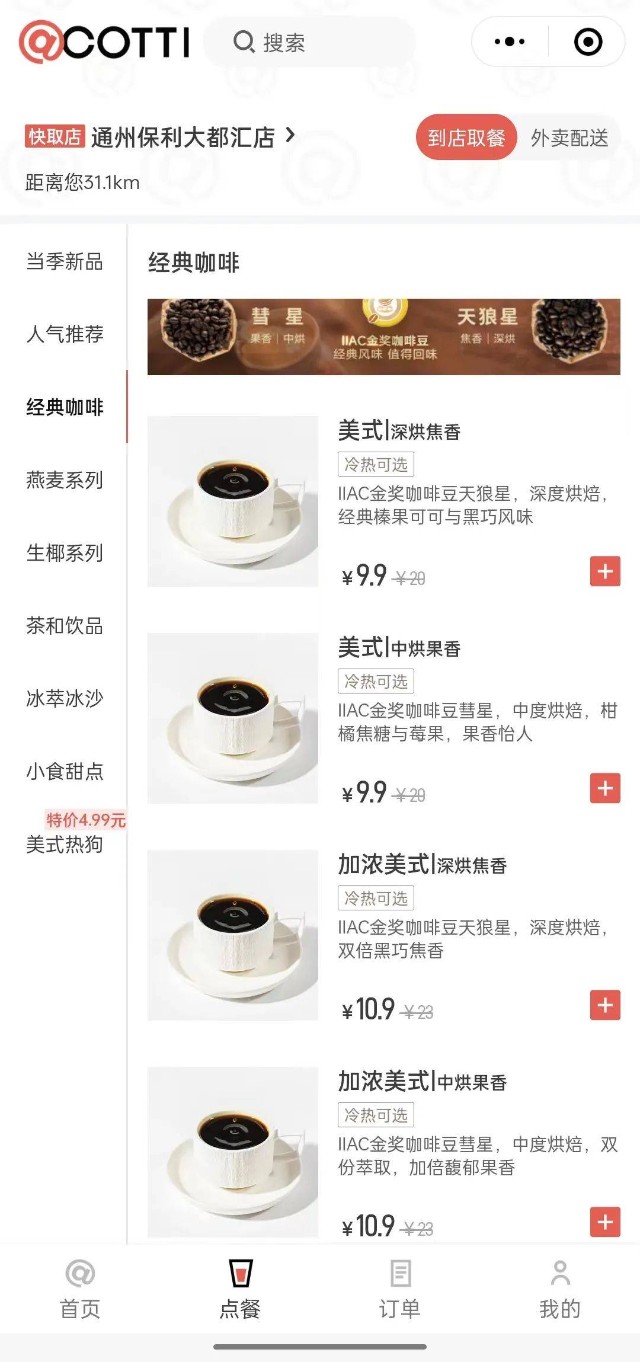This screenshot has width=640, height=1362.
Task: Switch to 茶和饮品 category
Action: click(64, 626)
